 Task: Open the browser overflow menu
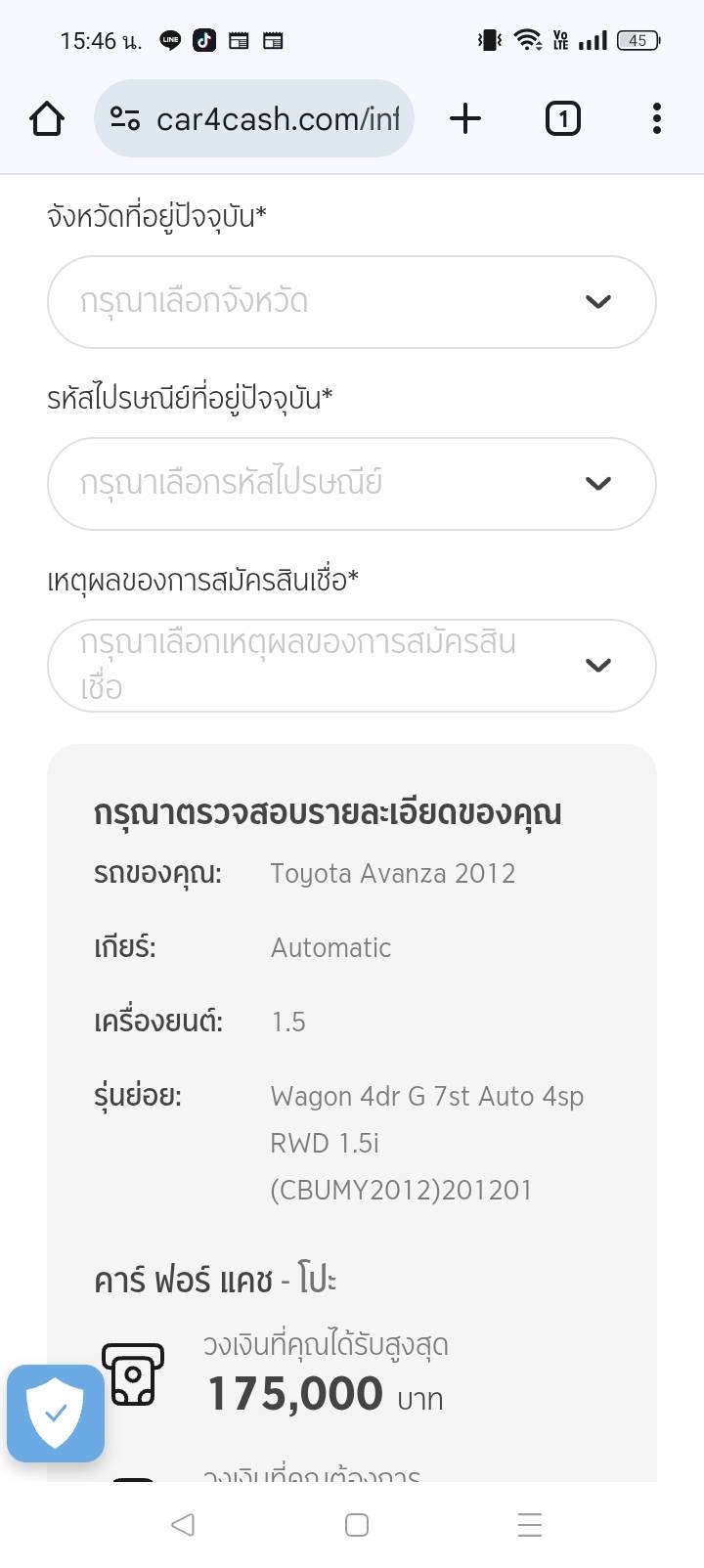pos(656,118)
